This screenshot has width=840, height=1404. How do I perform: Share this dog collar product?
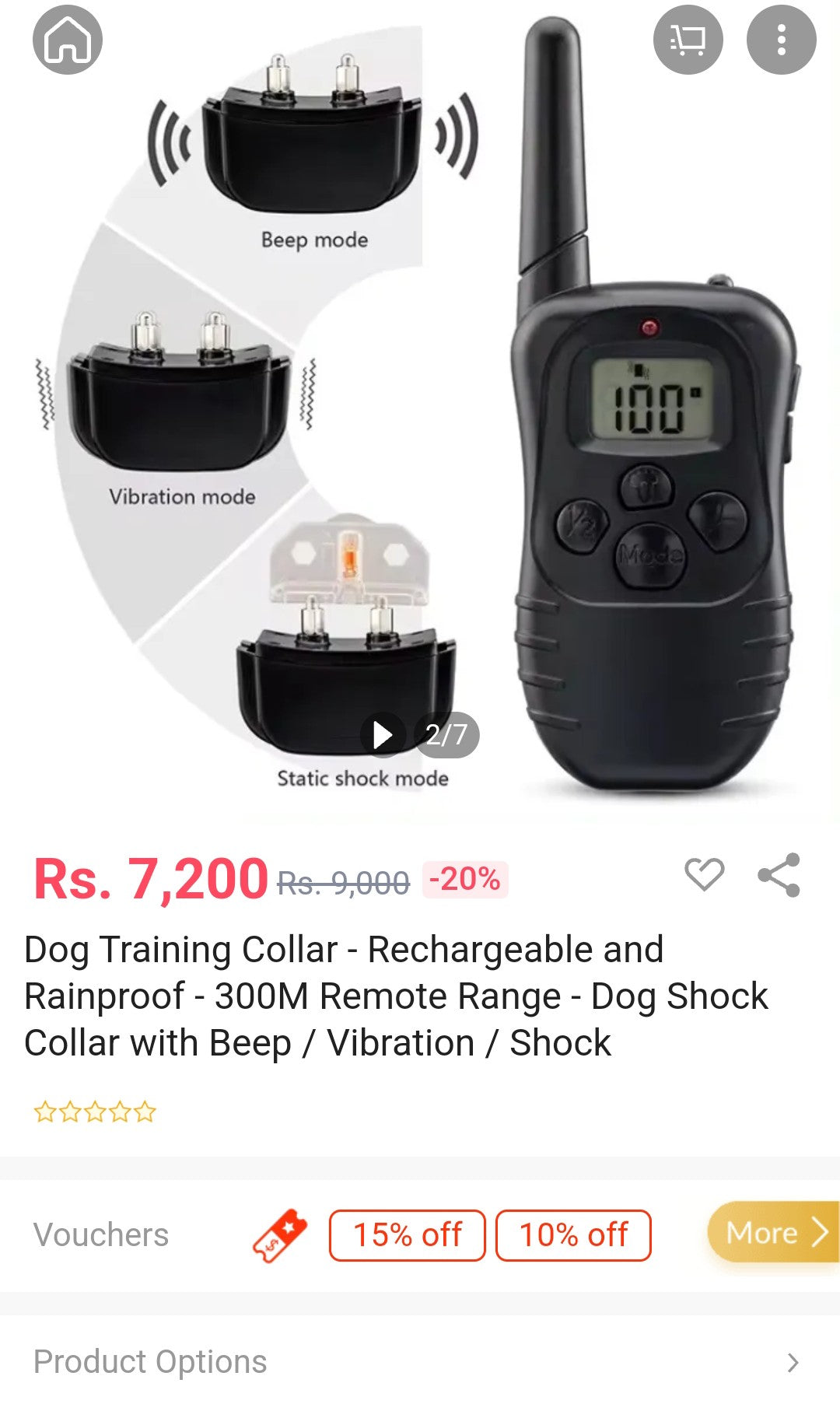tap(779, 875)
